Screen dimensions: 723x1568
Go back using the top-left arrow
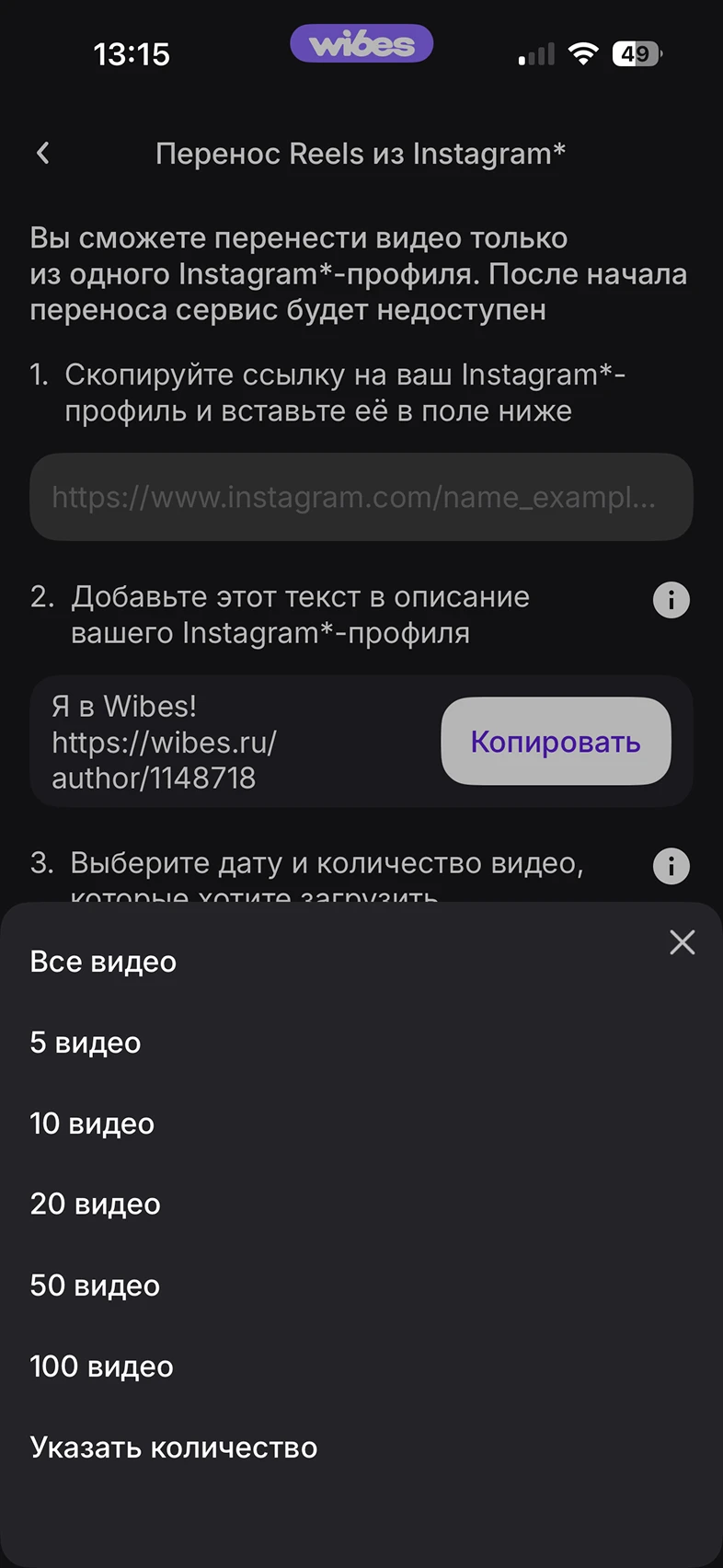[x=42, y=153]
